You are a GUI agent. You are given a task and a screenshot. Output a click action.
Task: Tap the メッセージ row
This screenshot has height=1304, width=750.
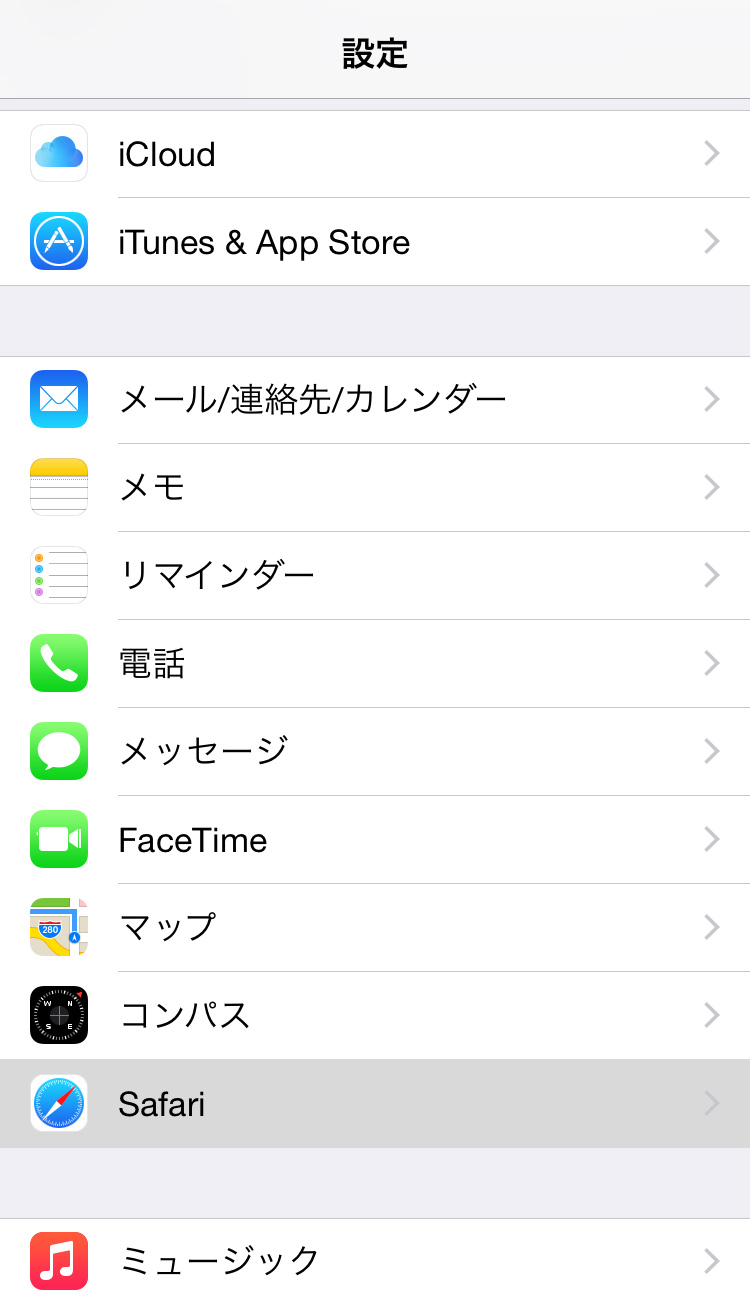375,752
